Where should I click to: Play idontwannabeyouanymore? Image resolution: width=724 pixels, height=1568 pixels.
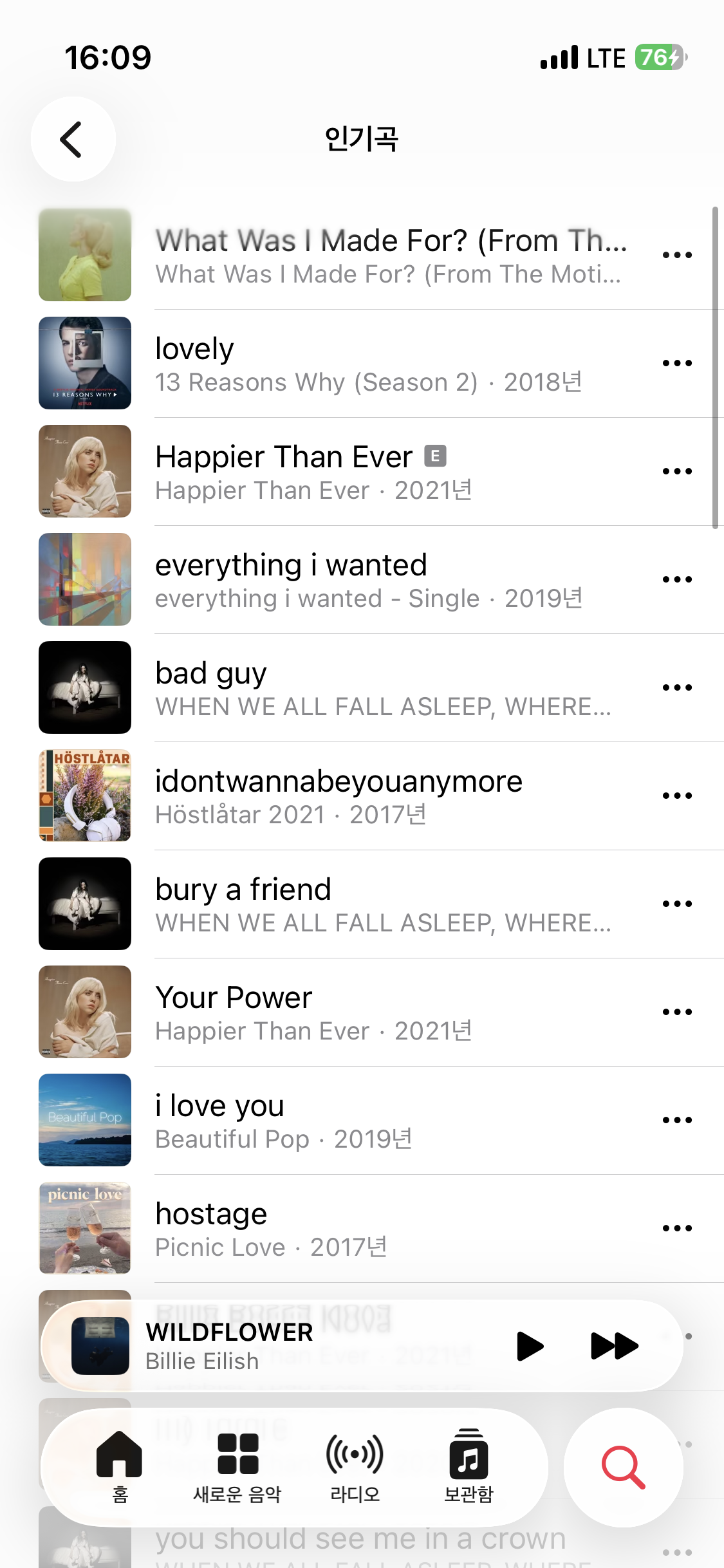(x=386, y=796)
